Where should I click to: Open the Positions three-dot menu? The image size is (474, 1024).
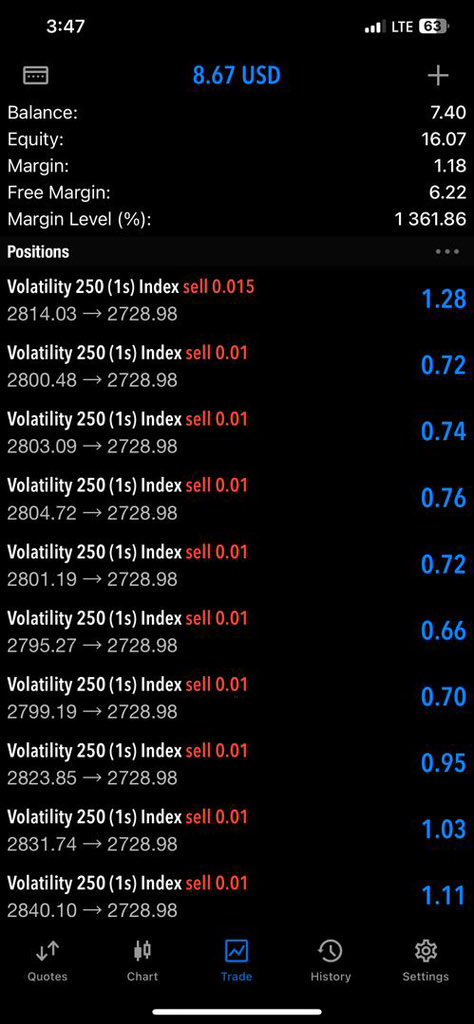pos(447,251)
